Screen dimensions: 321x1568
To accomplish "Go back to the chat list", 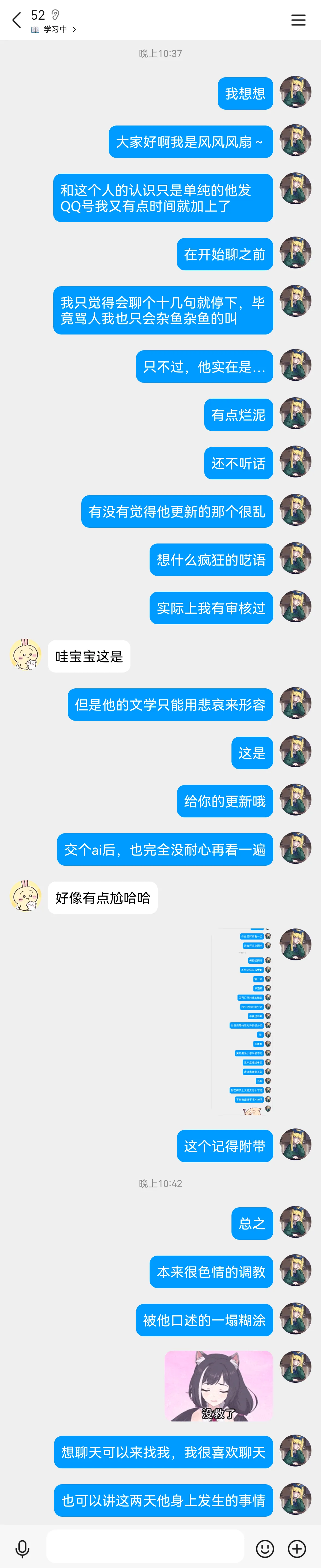I will point(16,20).
